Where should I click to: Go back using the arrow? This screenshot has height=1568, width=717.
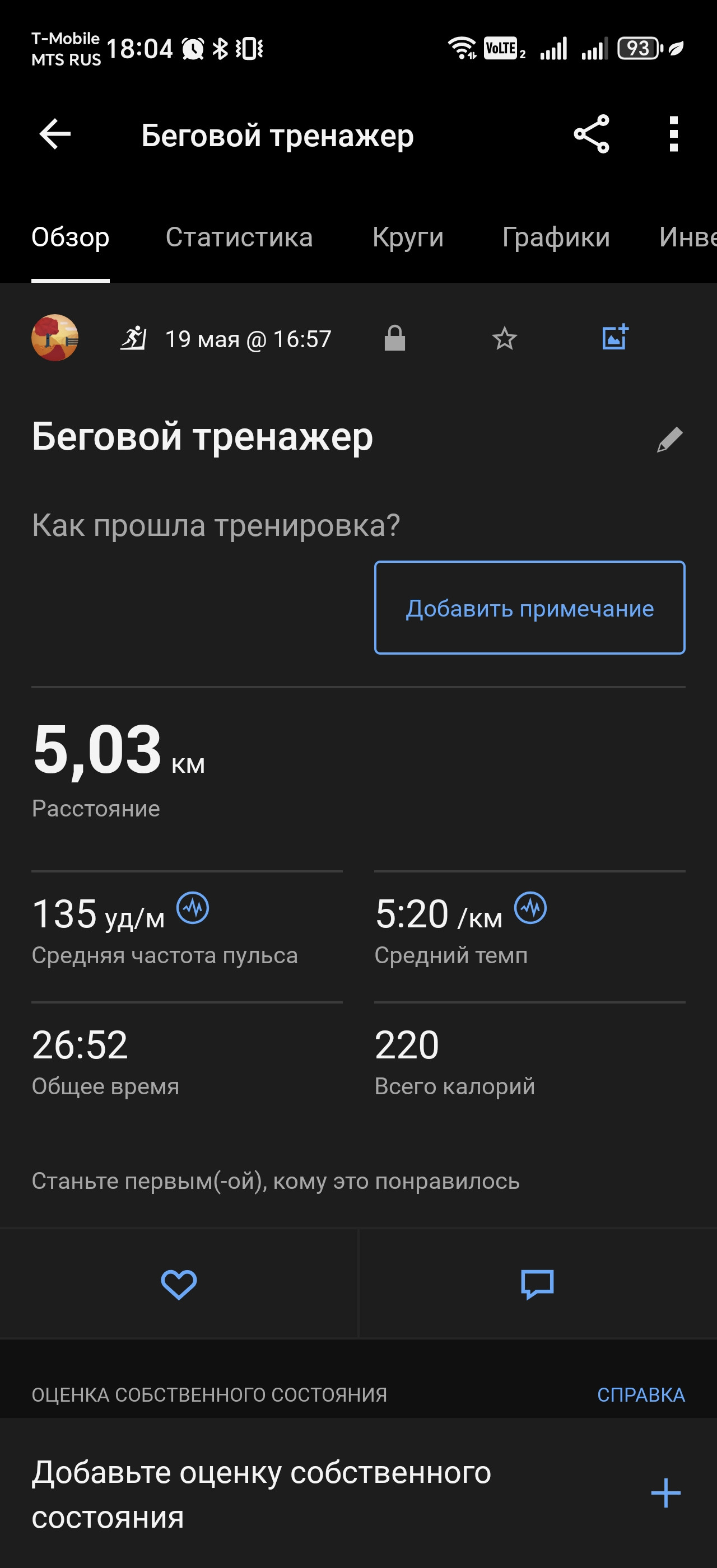[55, 134]
